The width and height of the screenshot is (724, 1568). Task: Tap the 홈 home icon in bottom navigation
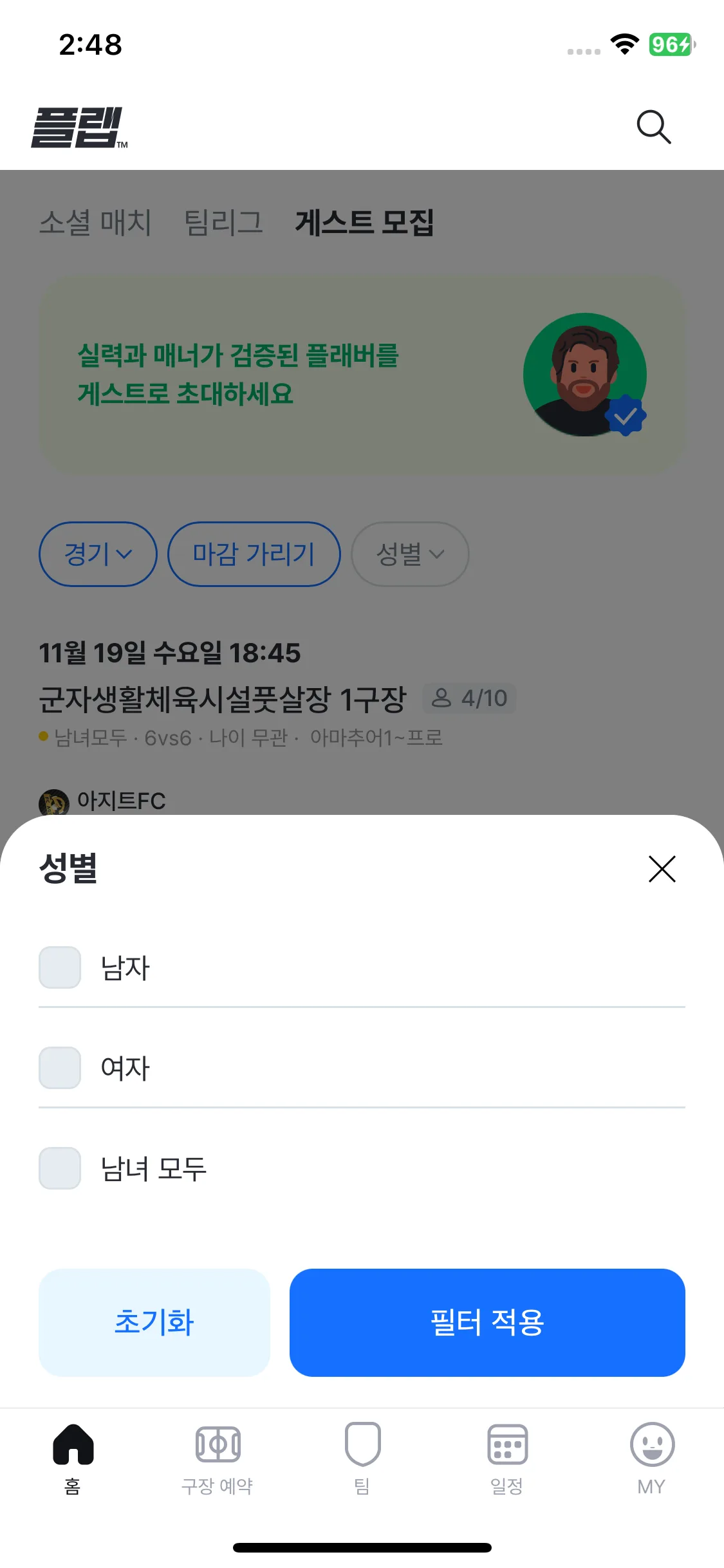pyautogui.click(x=72, y=1458)
